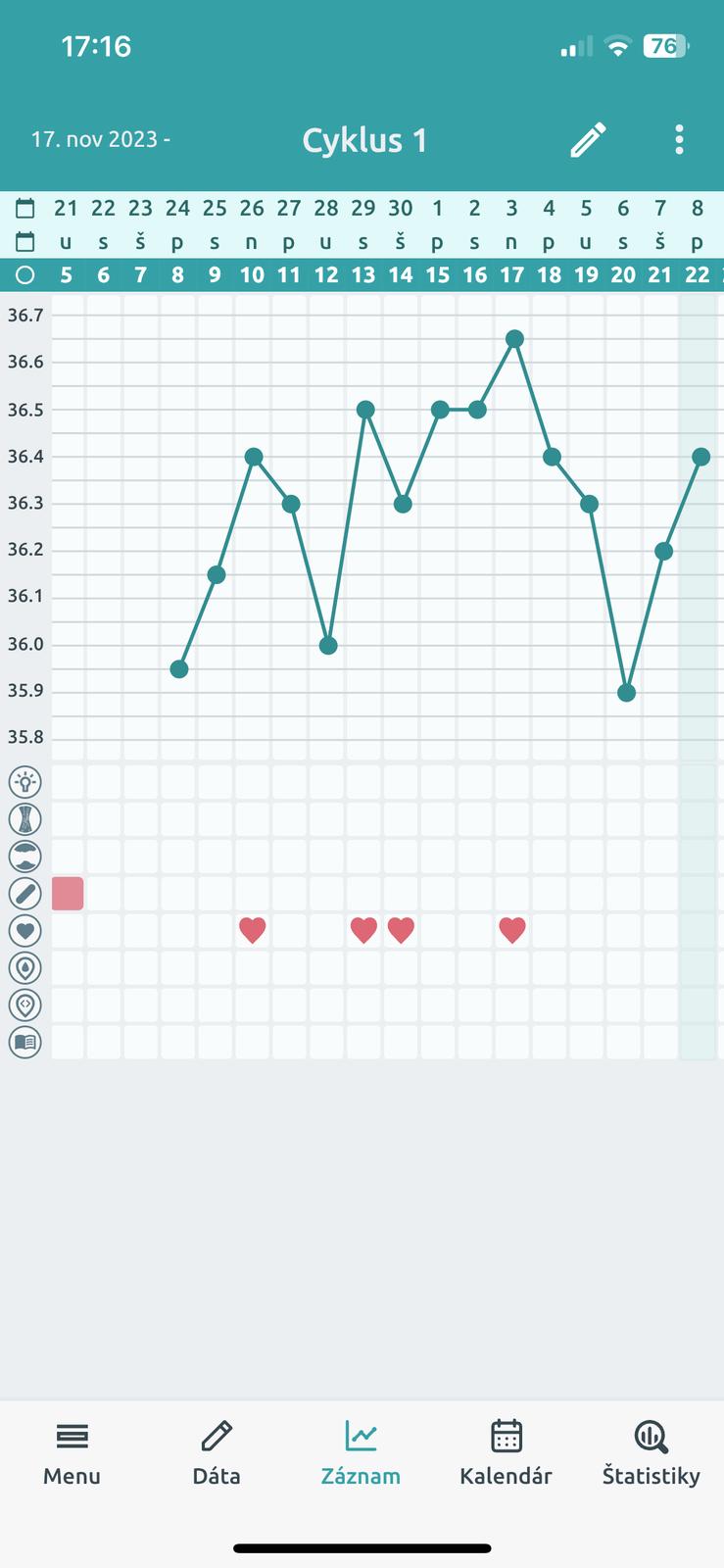Tap the heart marker on cycle day 10
The image size is (724, 1568).
[x=253, y=930]
